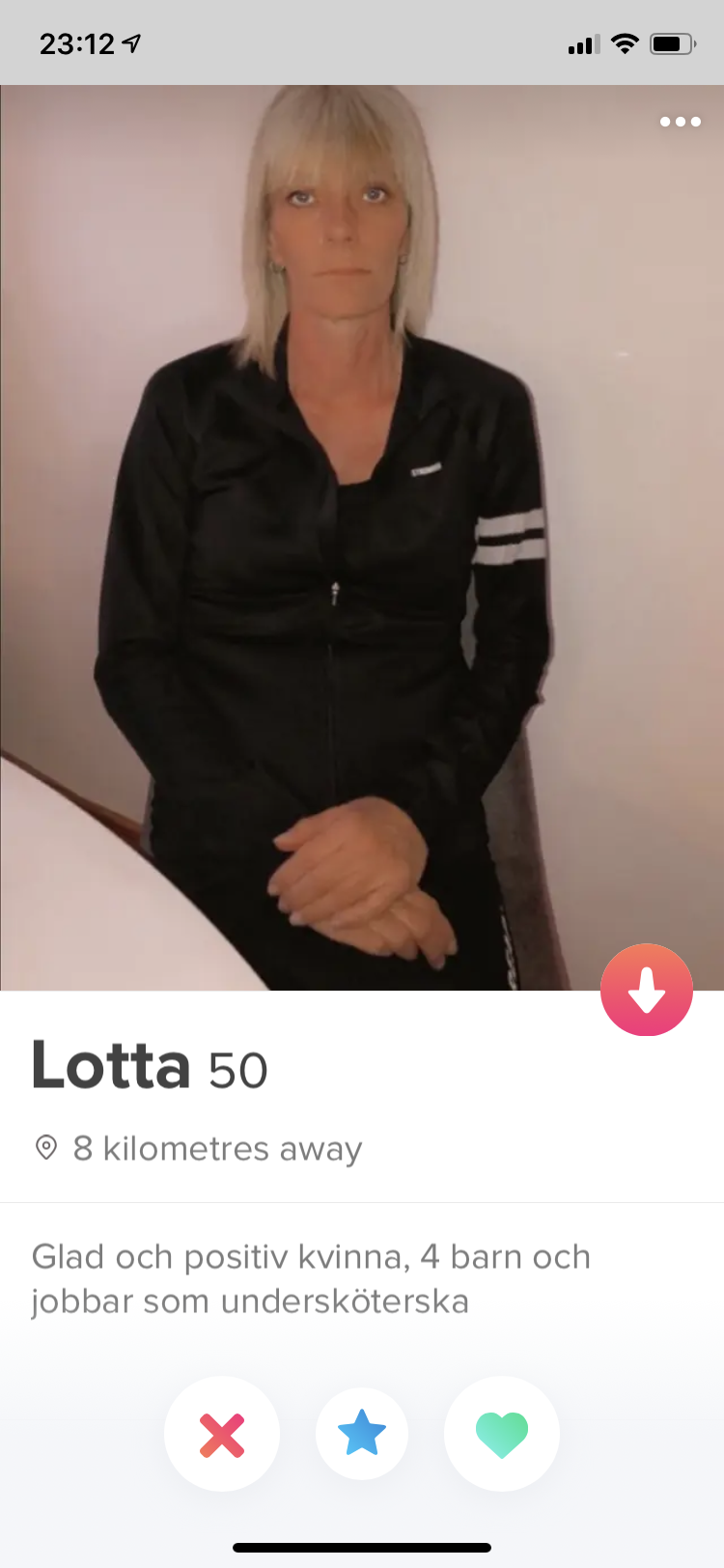Viewport: 724px width, 1568px height.
Task: Open the three-dot options menu
Action: pos(681,122)
